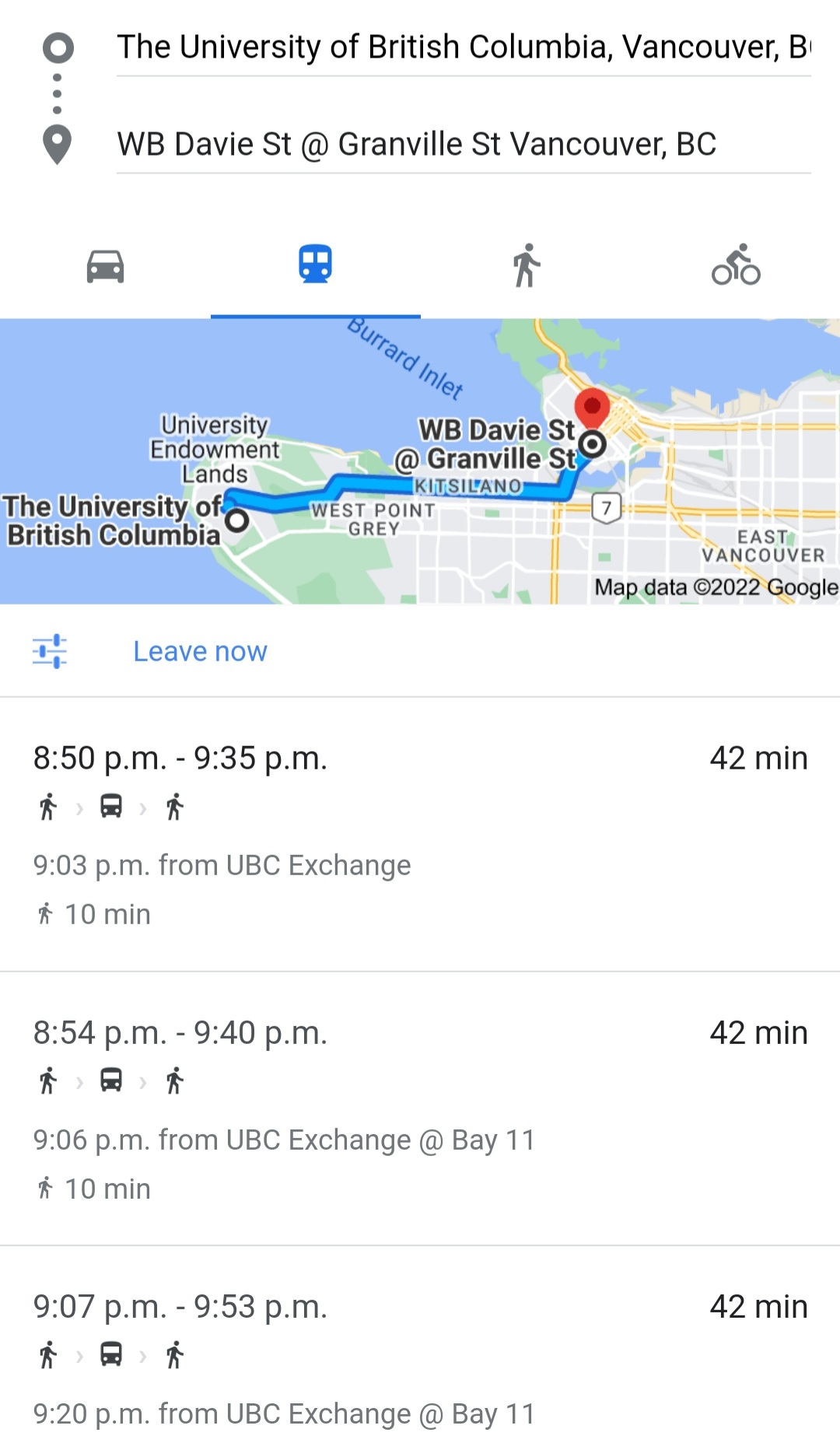
Task: Select the 8:54 p.m. - 9:40 p.m. route
Action: pyautogui.click(x=420, y=1109)
